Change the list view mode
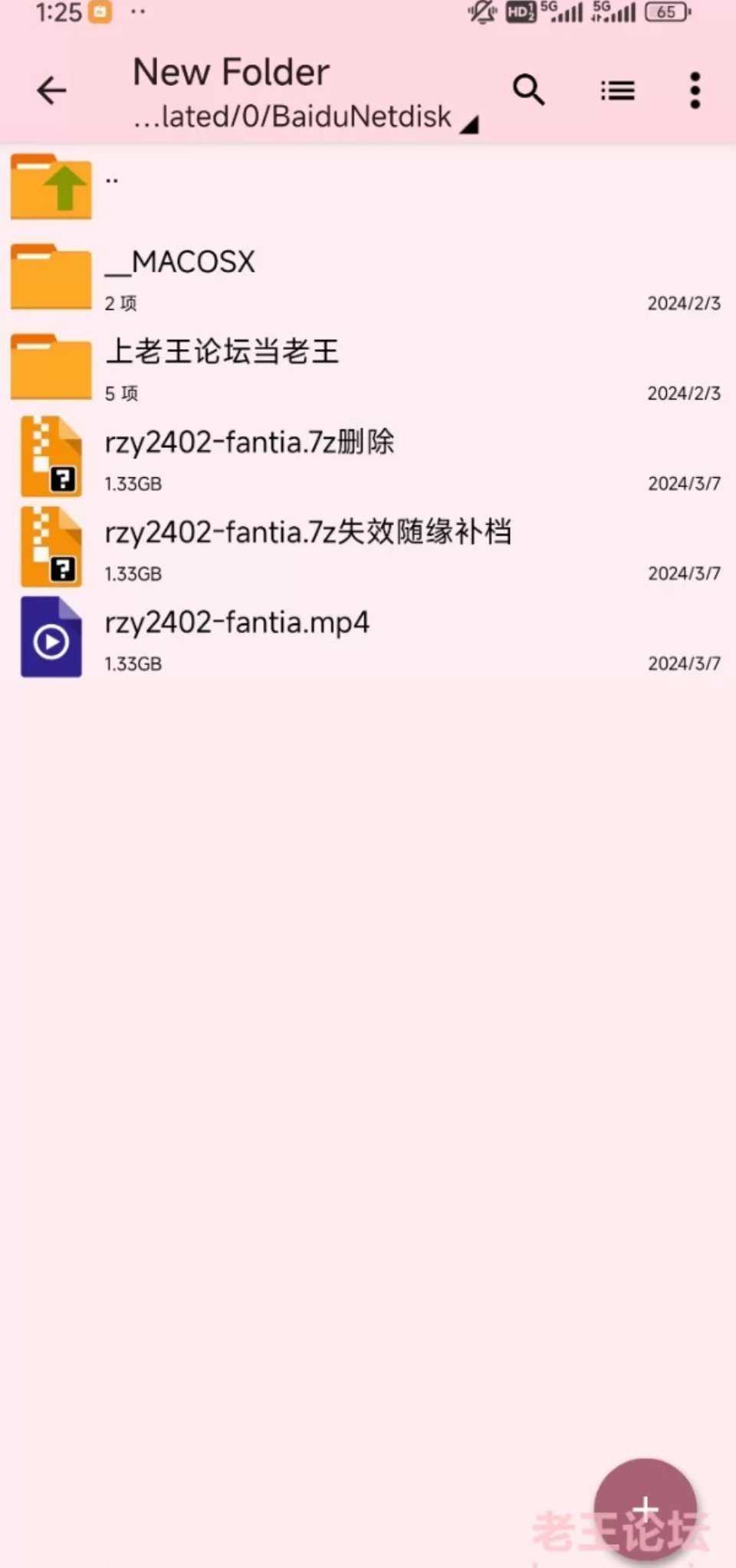The image size is (736, 1568). point(617,91)
